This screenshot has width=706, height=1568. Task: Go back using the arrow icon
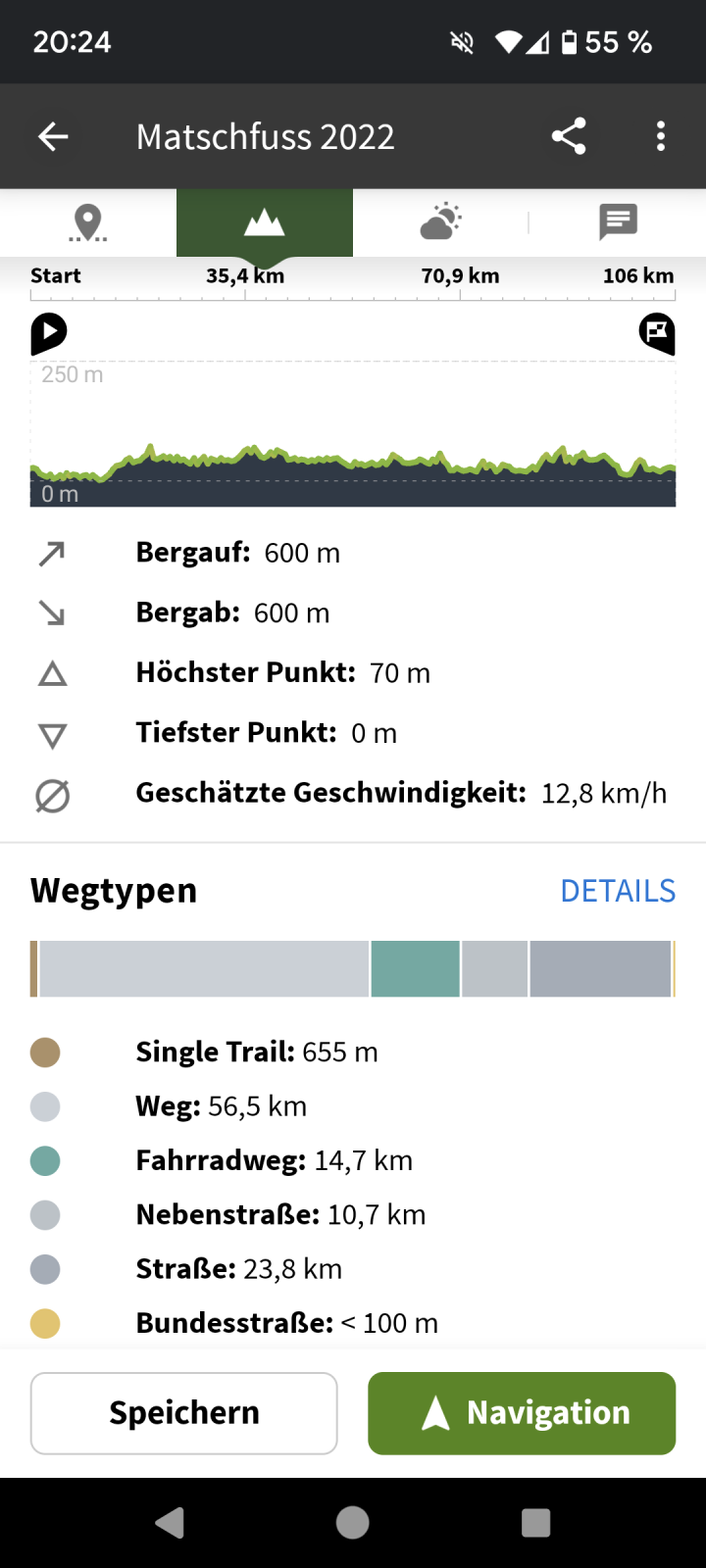53,136
